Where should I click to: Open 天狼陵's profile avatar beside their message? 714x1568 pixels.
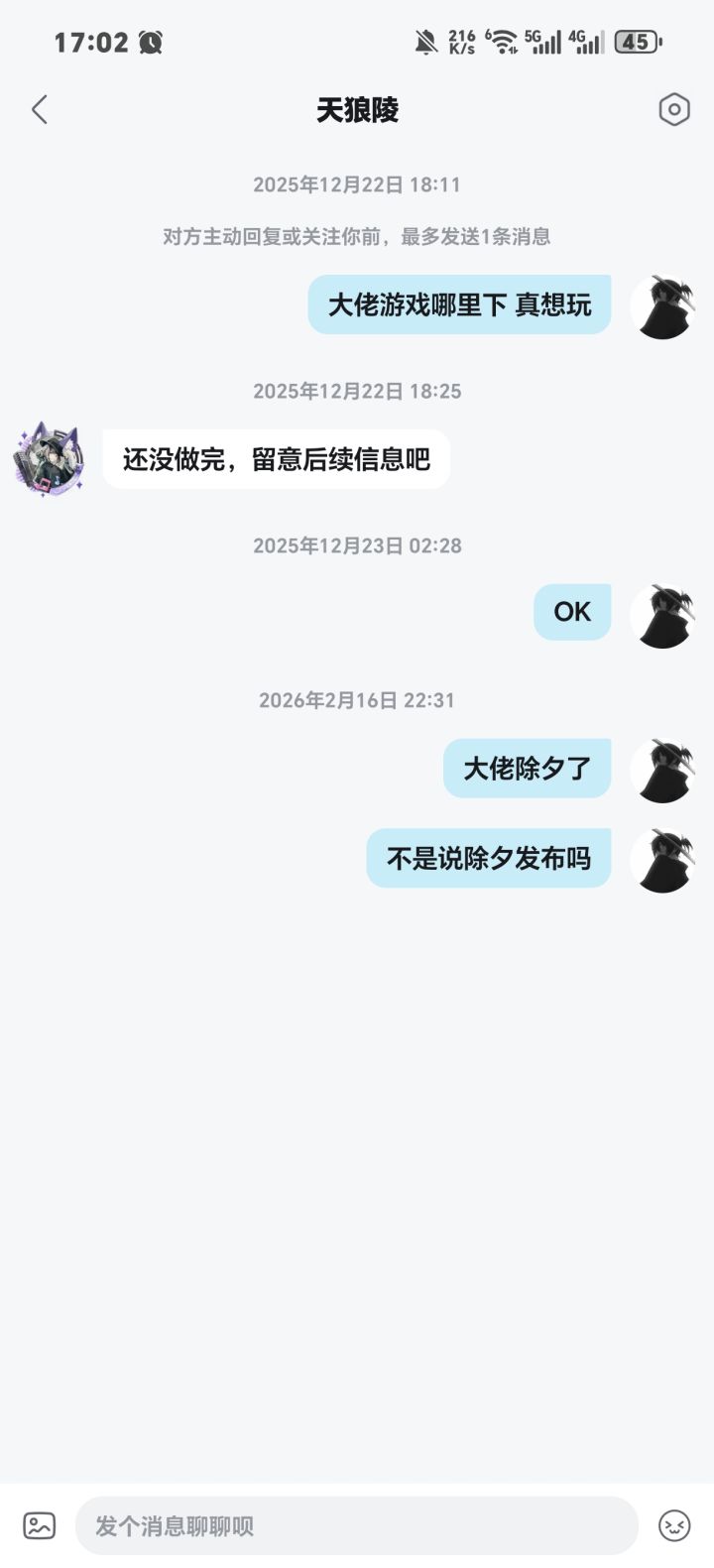[x=49, y=459]
